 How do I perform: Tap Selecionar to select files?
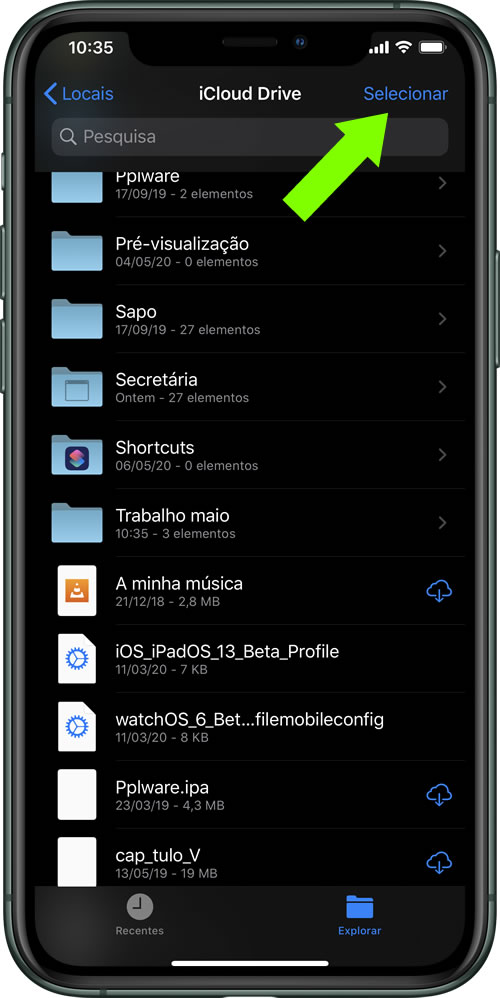click(x=405, y=94)
